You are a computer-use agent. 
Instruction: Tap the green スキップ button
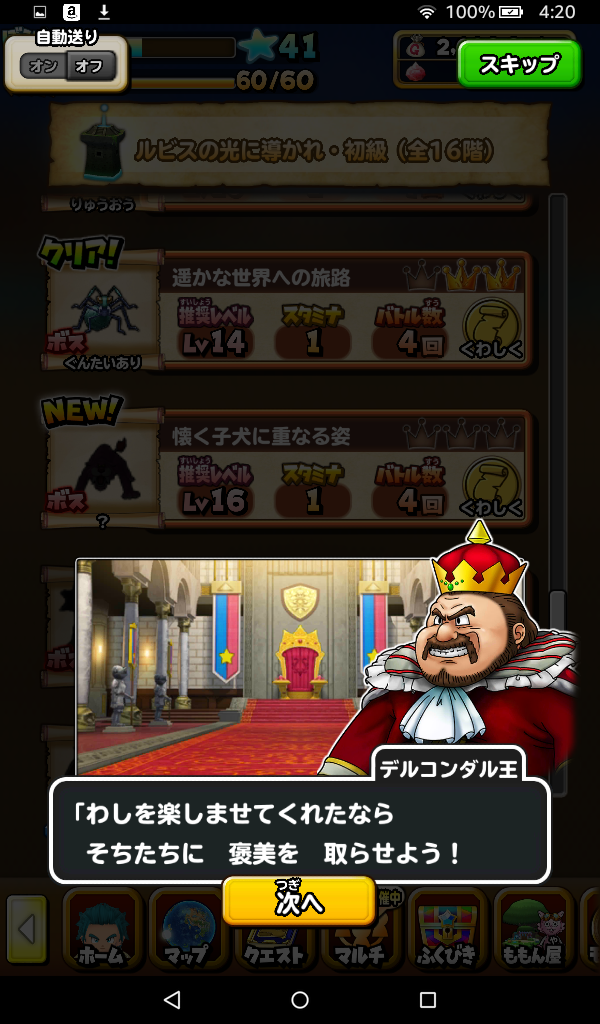tap(519, 65)
